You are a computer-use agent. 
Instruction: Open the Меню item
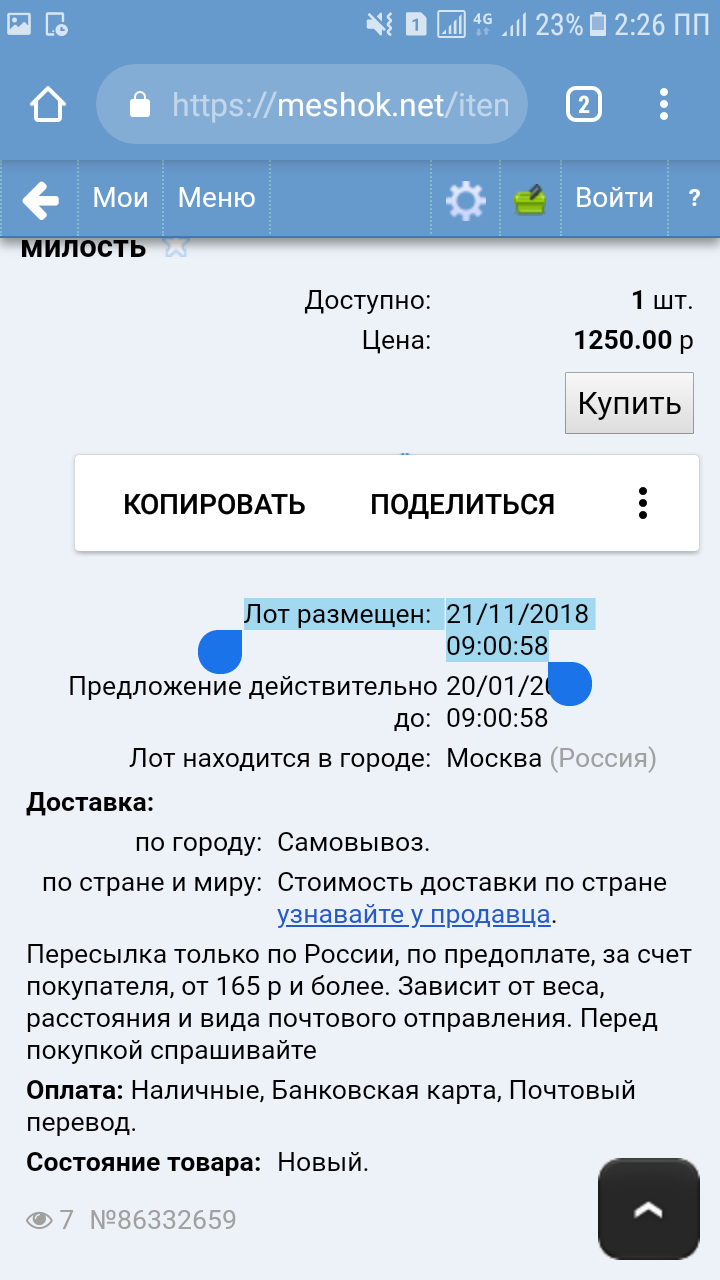(x=216, y=198)
